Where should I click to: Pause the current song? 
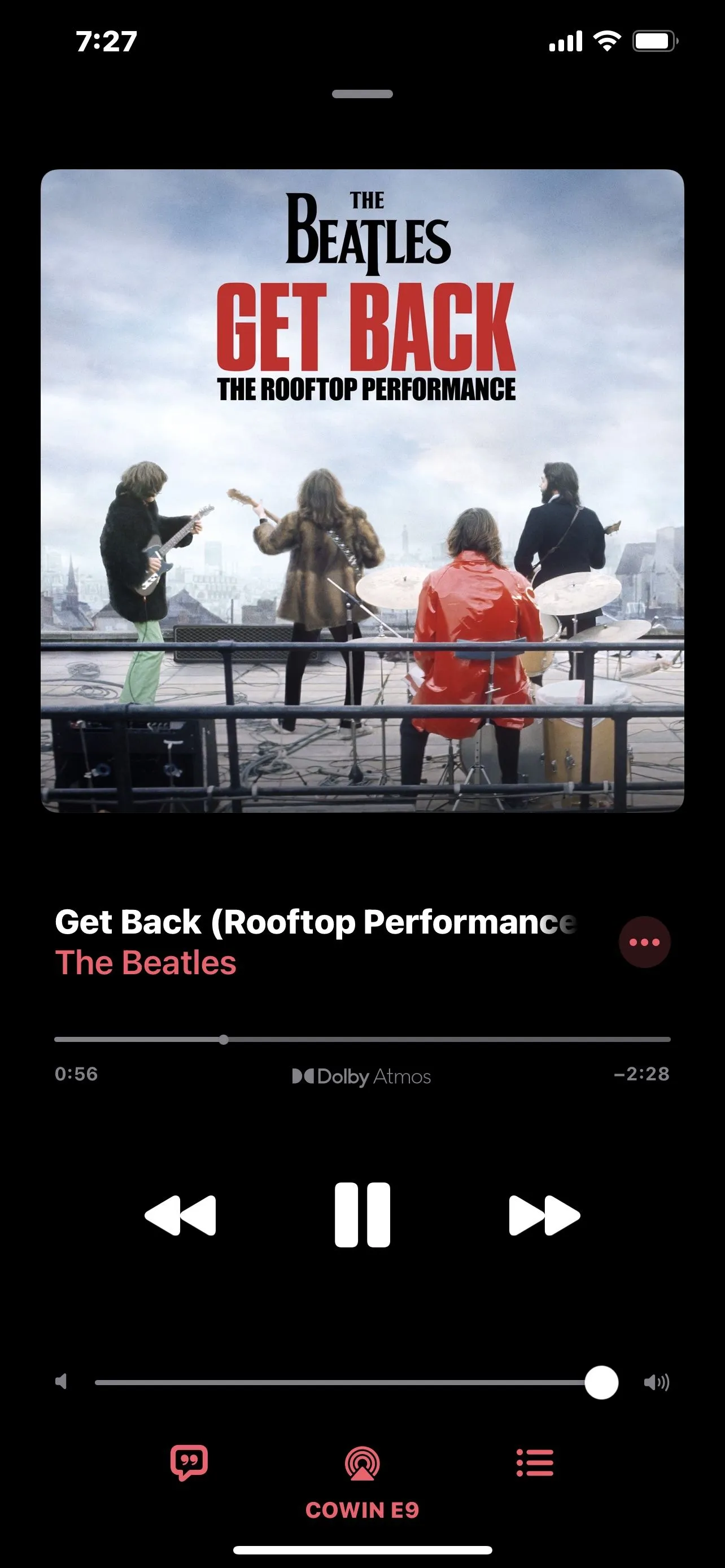click(362, 1216)
